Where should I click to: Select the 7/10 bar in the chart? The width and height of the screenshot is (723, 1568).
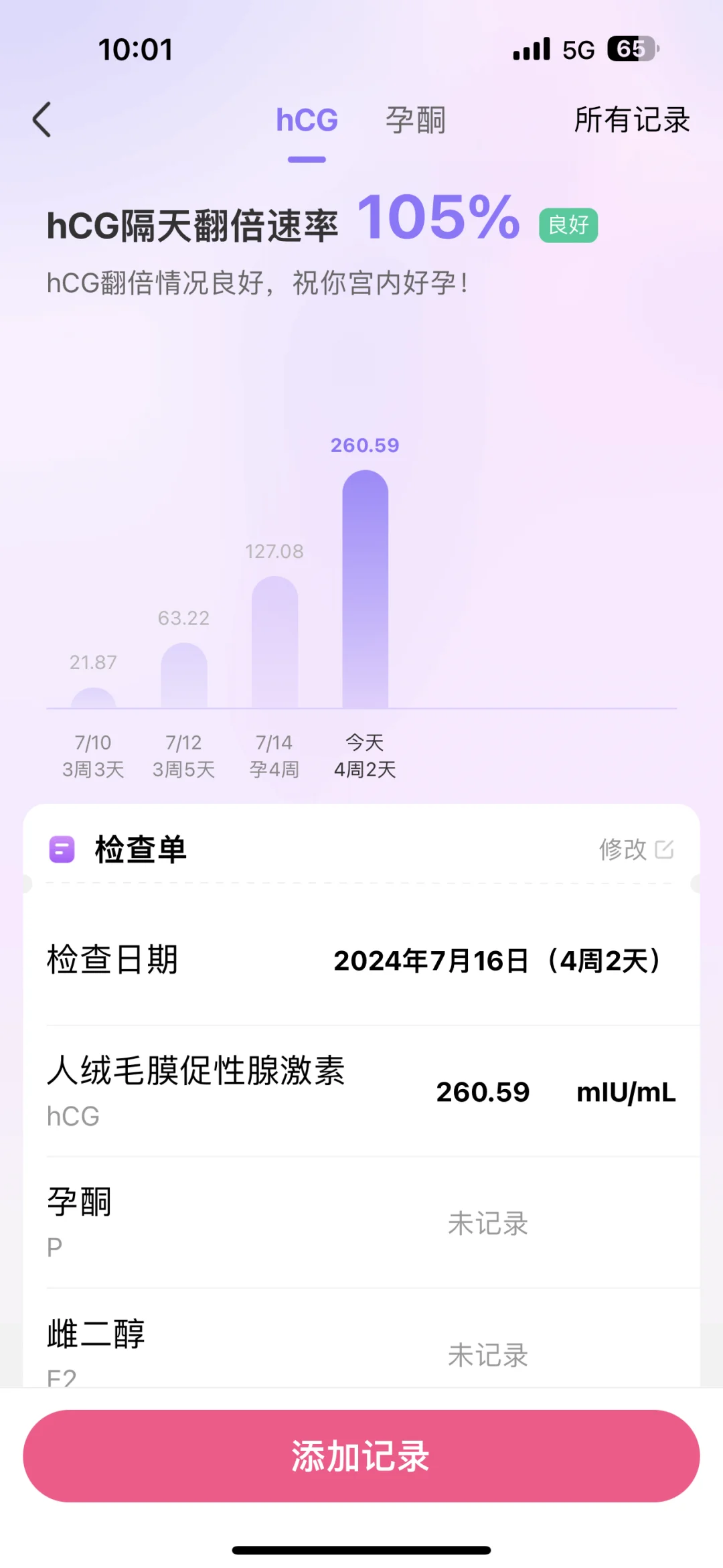[94, 698]
